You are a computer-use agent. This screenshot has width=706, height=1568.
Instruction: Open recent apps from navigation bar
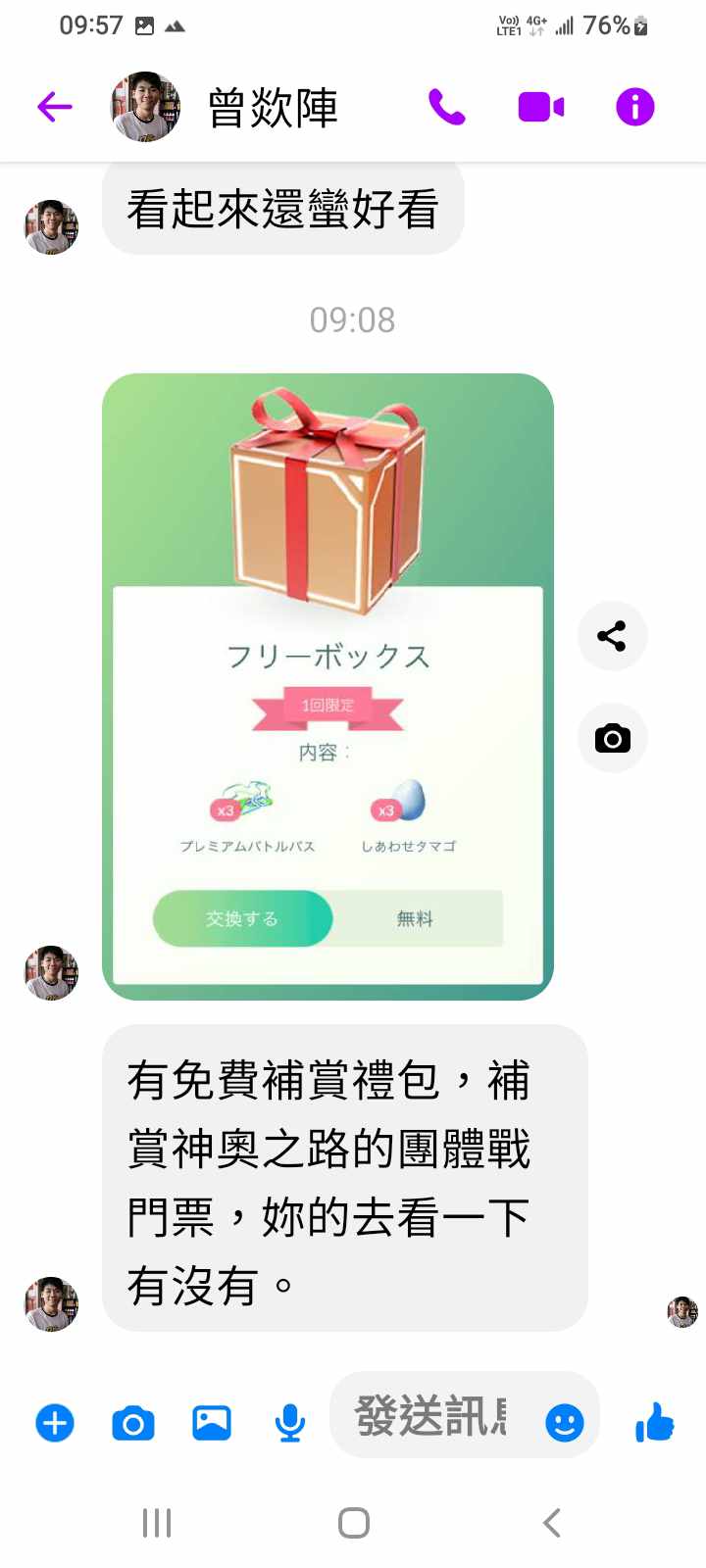[x=157, y=1523]
